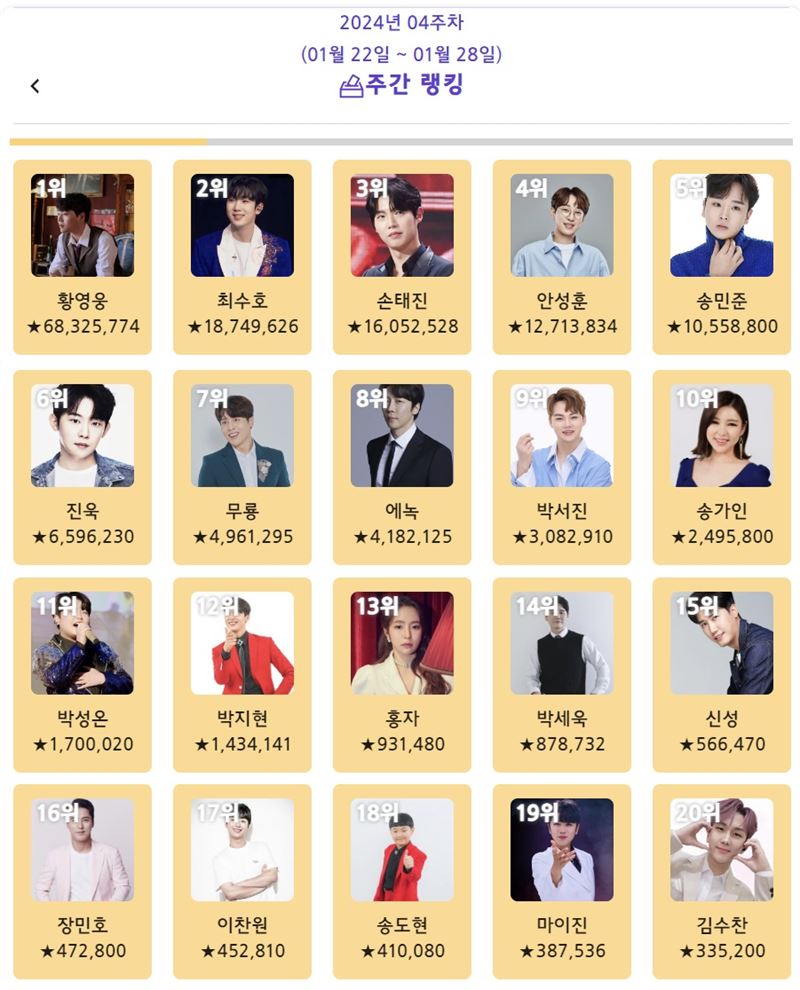Open 송가인 in 10th place
The image size is (800, 990).
click(722, 467)
